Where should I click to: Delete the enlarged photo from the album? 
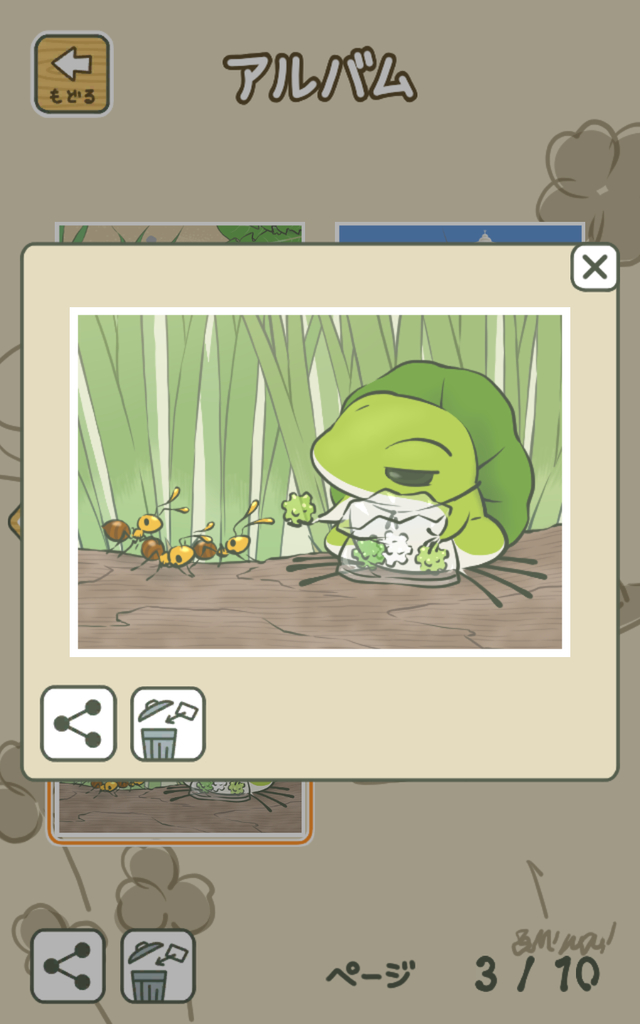coord(168,724)
